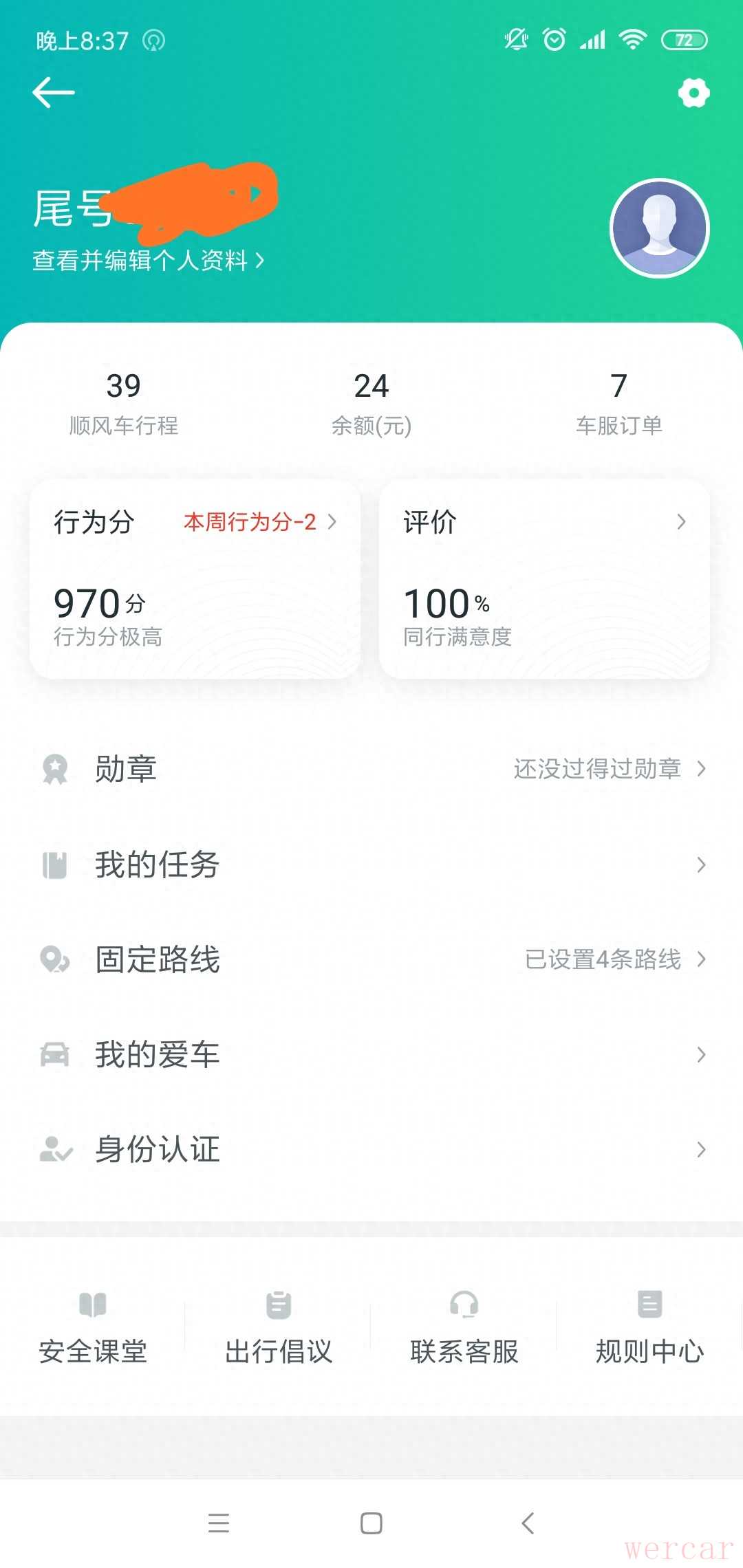Image resolution: width=743 pixels, height=1568 pixels.
Task: Tap the profile avatar picture
Action: pyautogui.click(x=659, y=228)
